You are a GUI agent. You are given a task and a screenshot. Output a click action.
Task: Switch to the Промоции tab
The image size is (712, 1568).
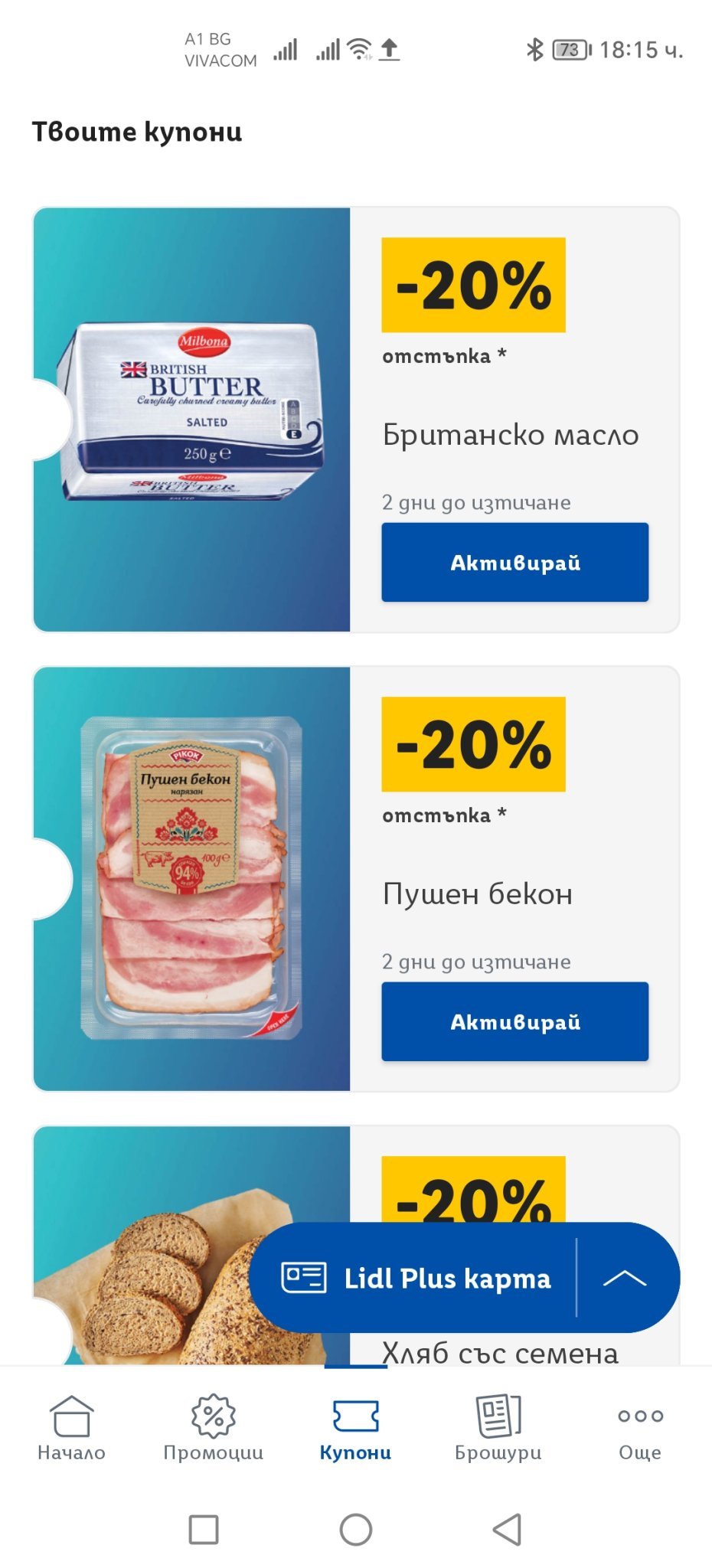point(214,1428)
